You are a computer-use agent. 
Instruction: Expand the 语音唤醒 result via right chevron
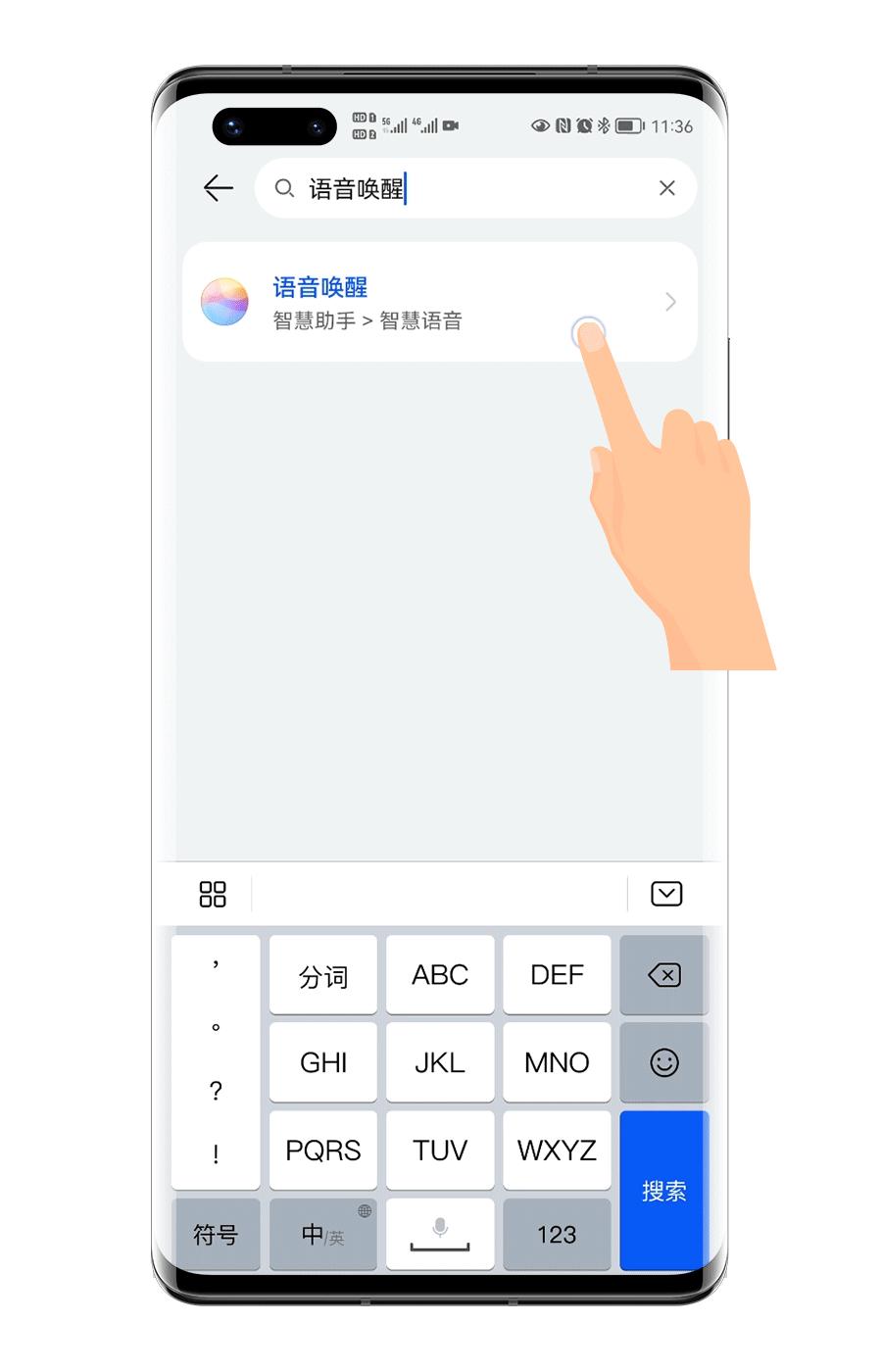670,302
